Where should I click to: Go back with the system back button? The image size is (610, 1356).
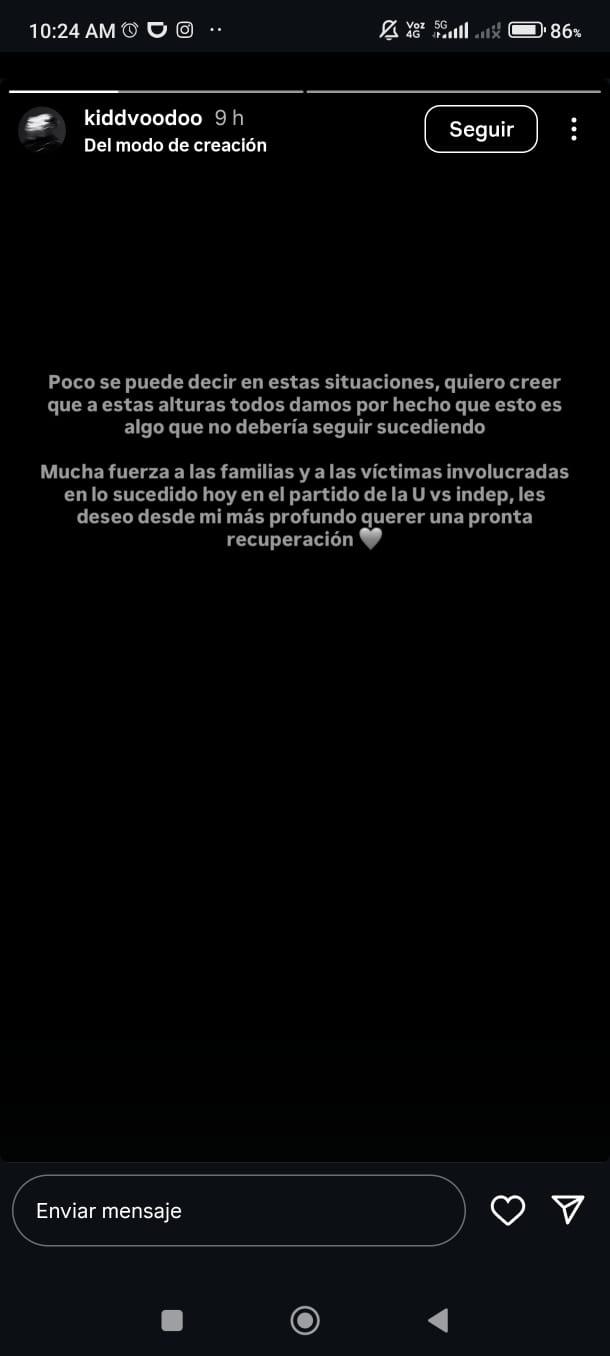click(x=438, y=1320)
